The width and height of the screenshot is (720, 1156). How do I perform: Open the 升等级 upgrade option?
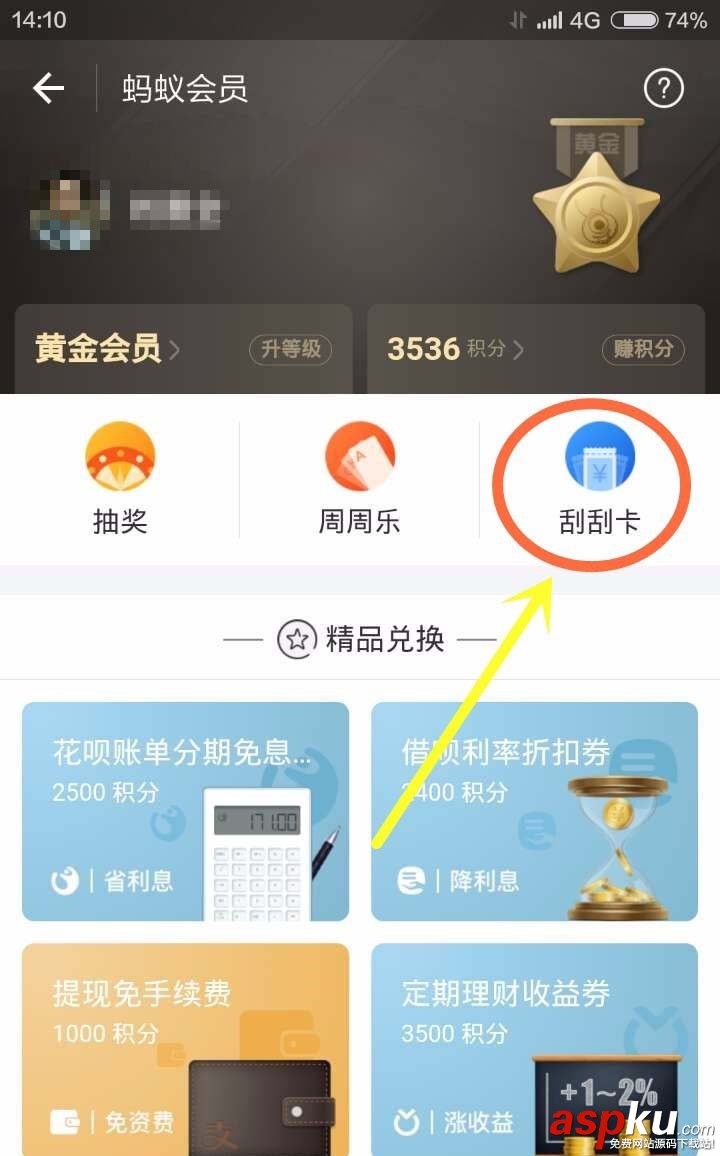[290, 350]
